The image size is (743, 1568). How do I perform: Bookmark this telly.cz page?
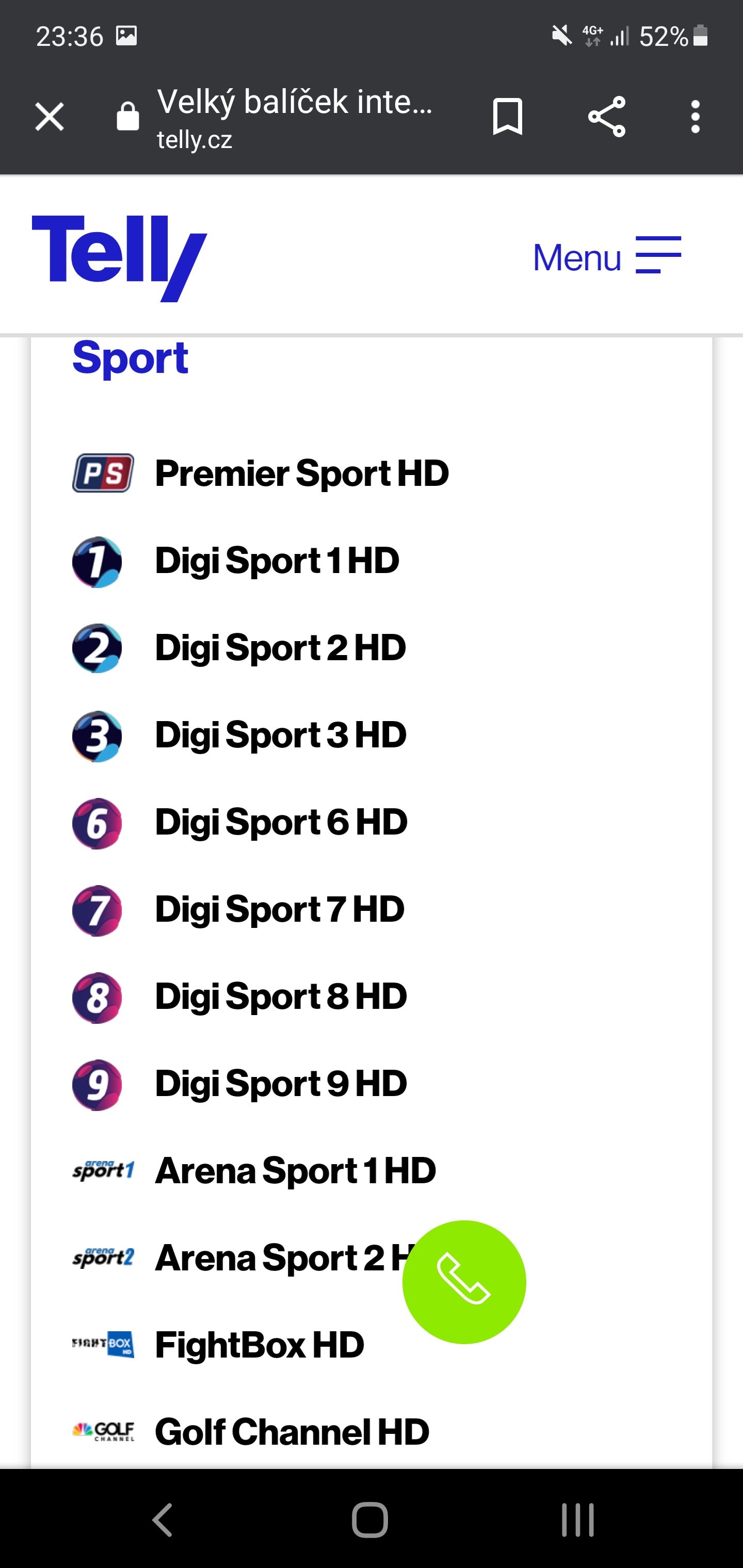(507, 116)
